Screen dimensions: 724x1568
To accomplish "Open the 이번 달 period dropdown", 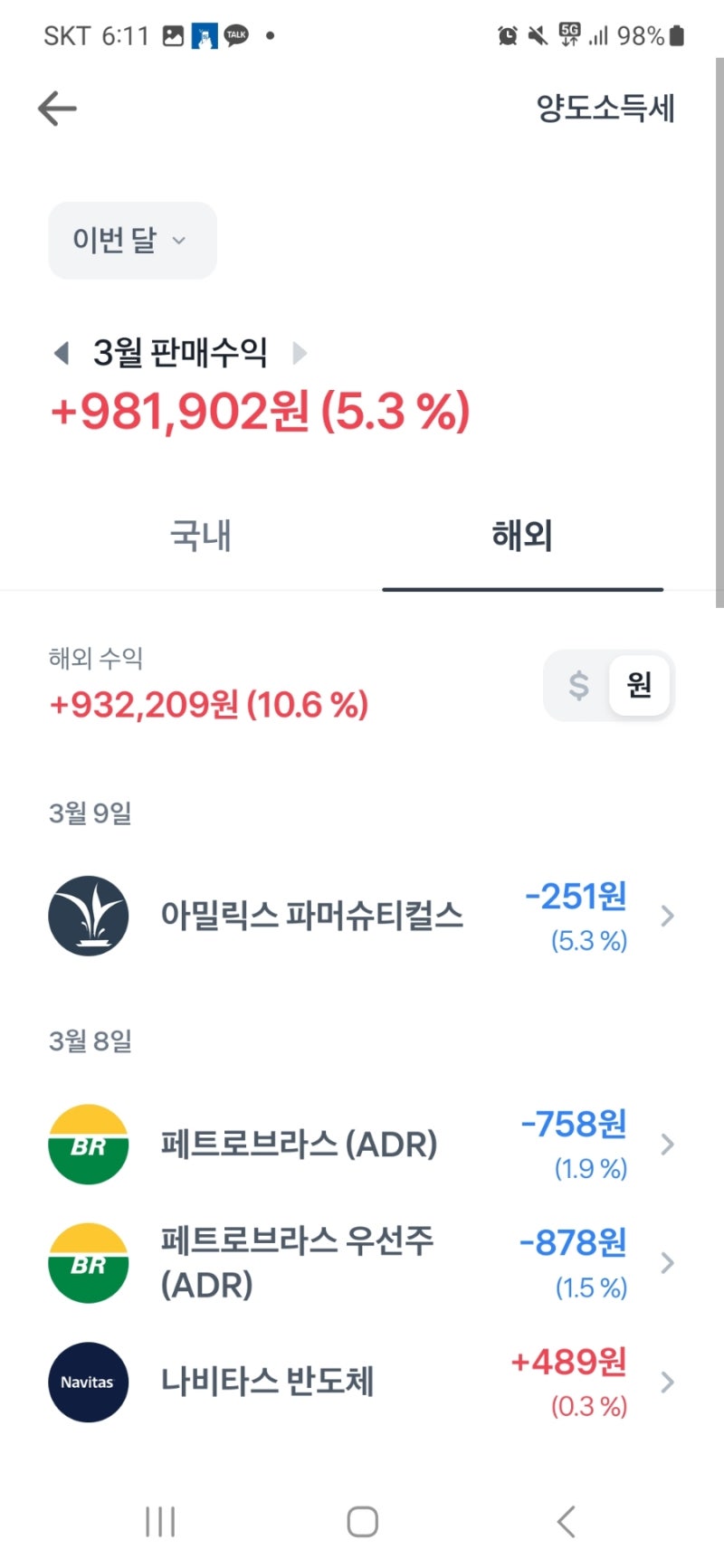I will point(131,240).
